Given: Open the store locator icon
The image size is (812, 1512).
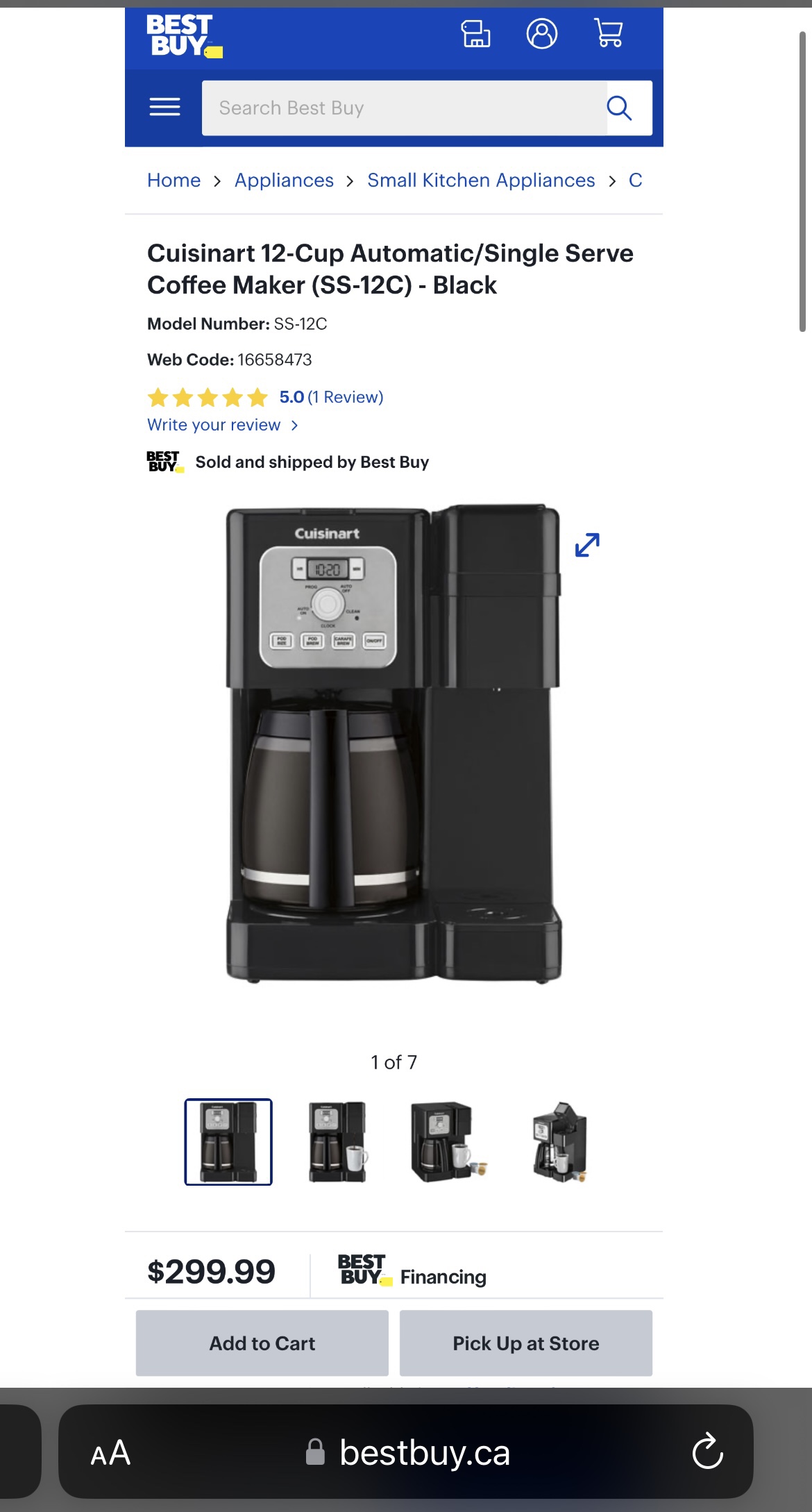Looking at the screenshot, I should [x=475, y=33].
